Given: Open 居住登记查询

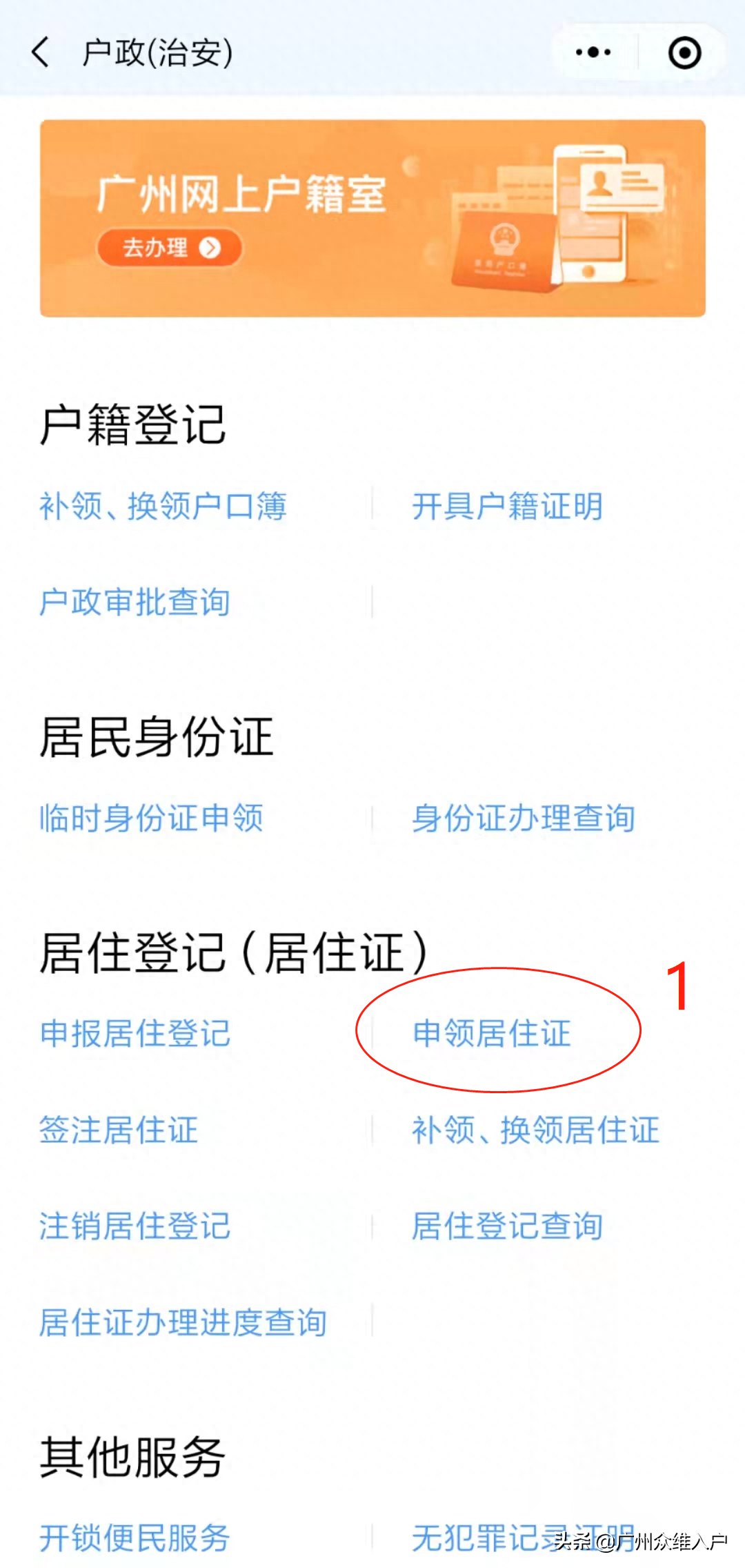Looking at the screenshot, I should tap(507, 1226).
